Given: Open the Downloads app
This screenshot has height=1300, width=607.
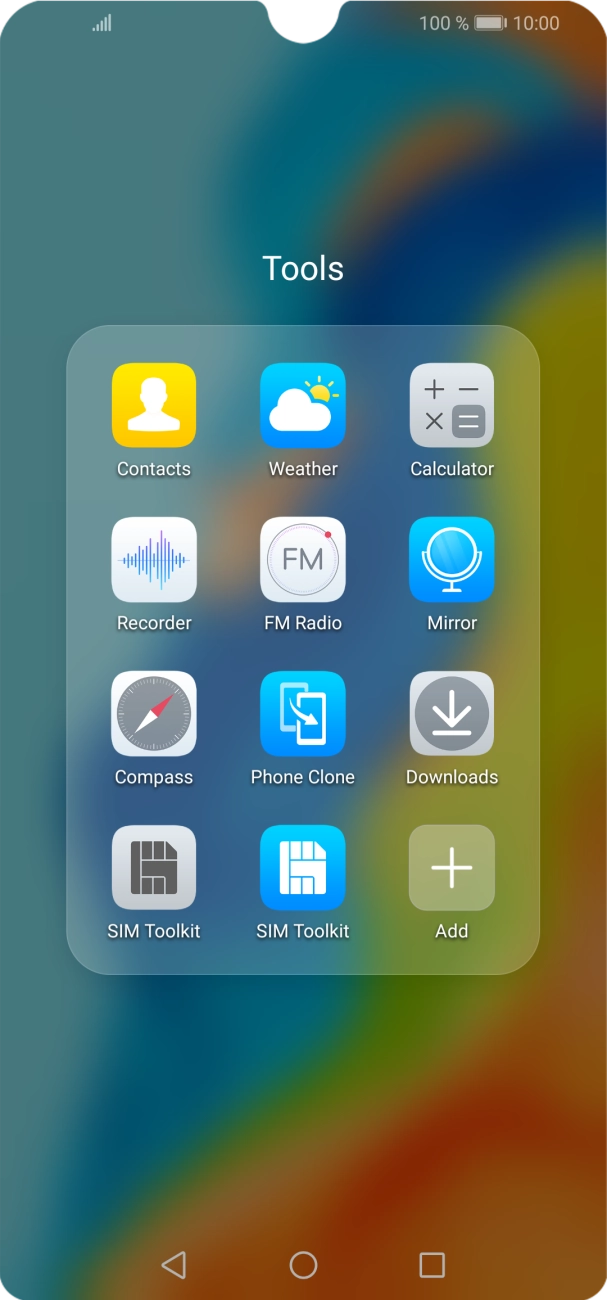Looking at the screenshot, I should pyautogui.click(x=452, y=713).
